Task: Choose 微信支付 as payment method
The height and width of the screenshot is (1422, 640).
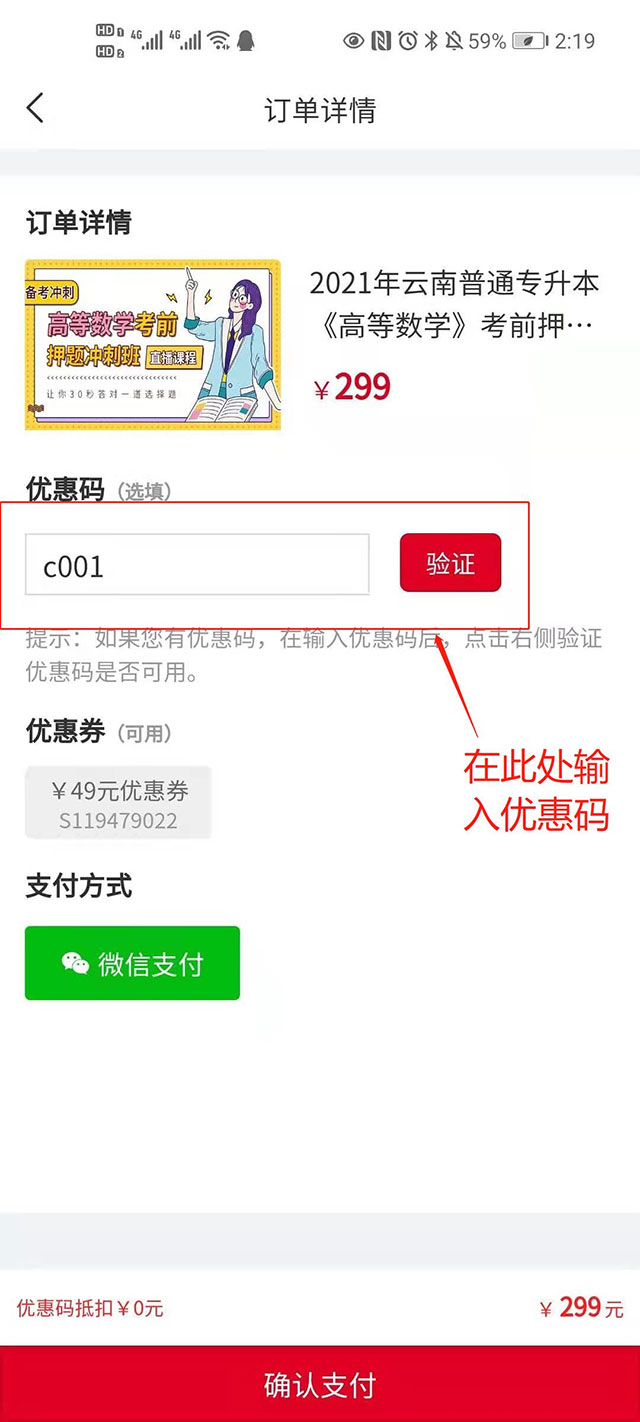Action: tap(132, 963)
